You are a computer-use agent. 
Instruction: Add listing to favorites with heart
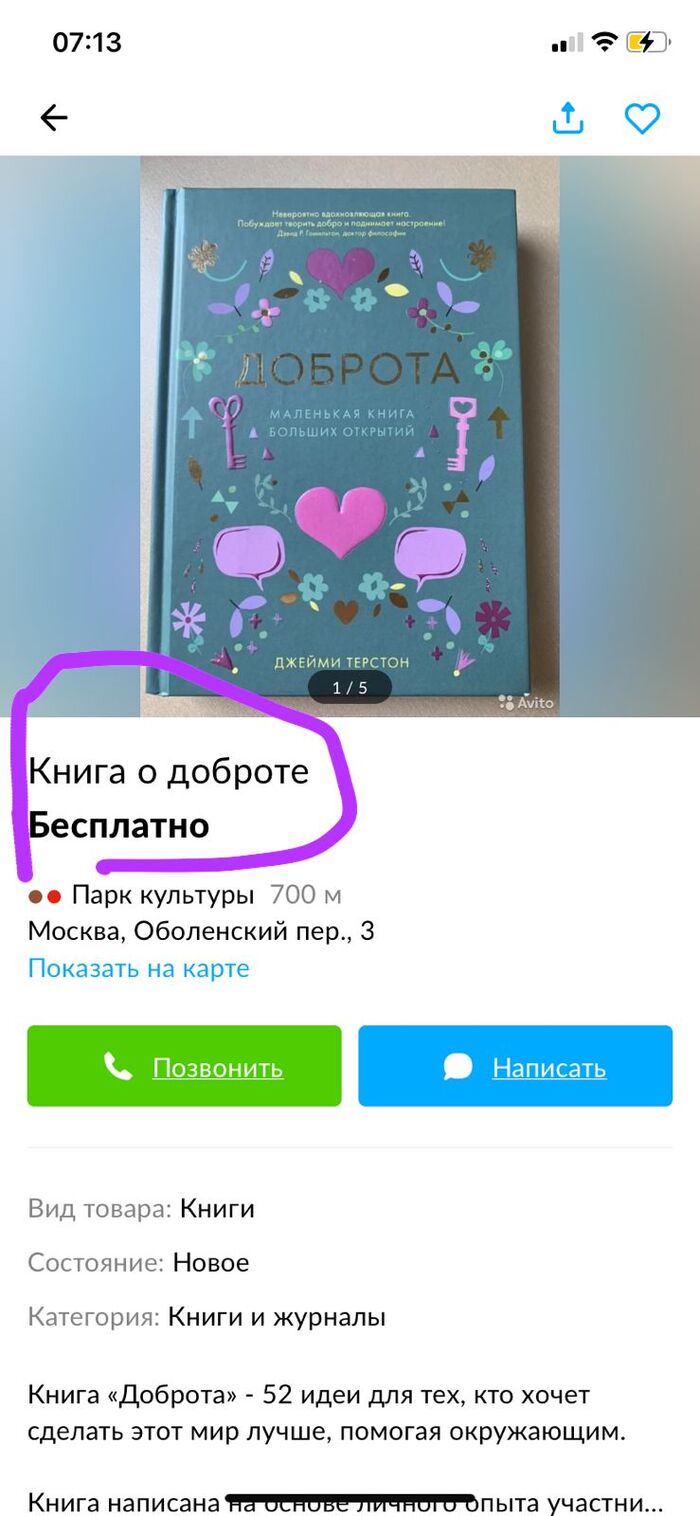pos(642,119)
